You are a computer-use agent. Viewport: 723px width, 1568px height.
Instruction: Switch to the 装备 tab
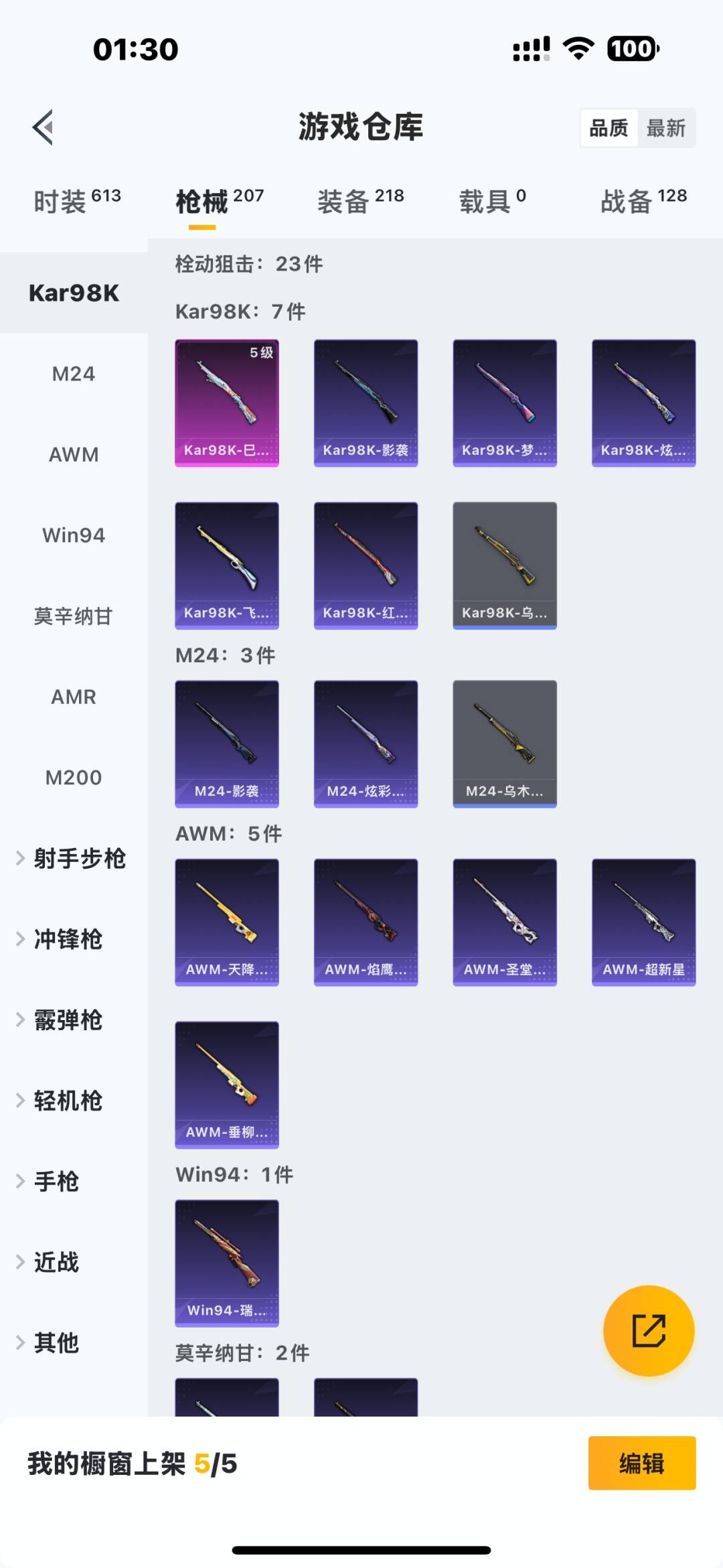[360, 201]
